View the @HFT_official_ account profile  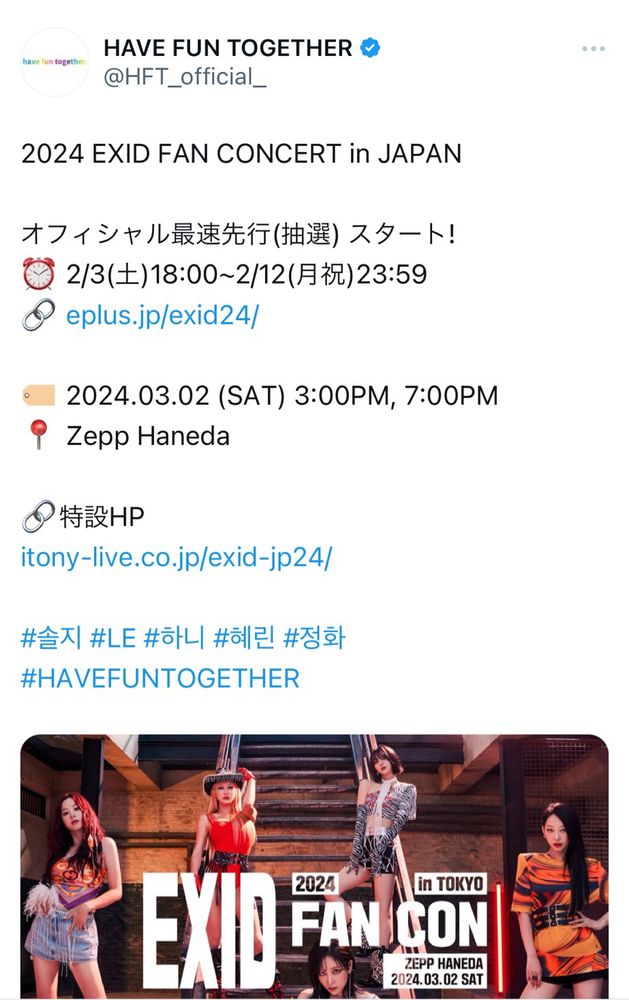click(x=185, y=75)
